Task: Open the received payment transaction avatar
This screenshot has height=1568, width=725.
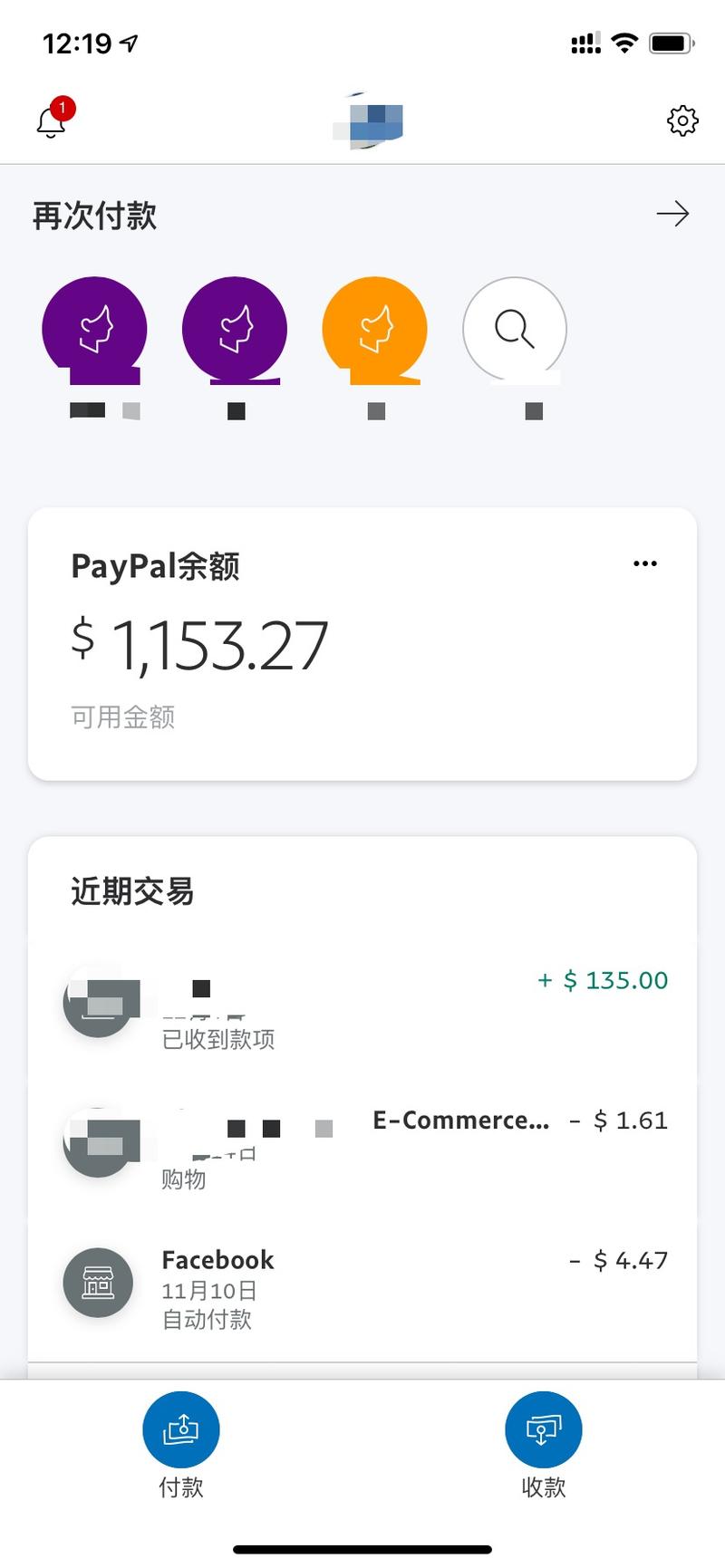Action: pos(97,1003)
